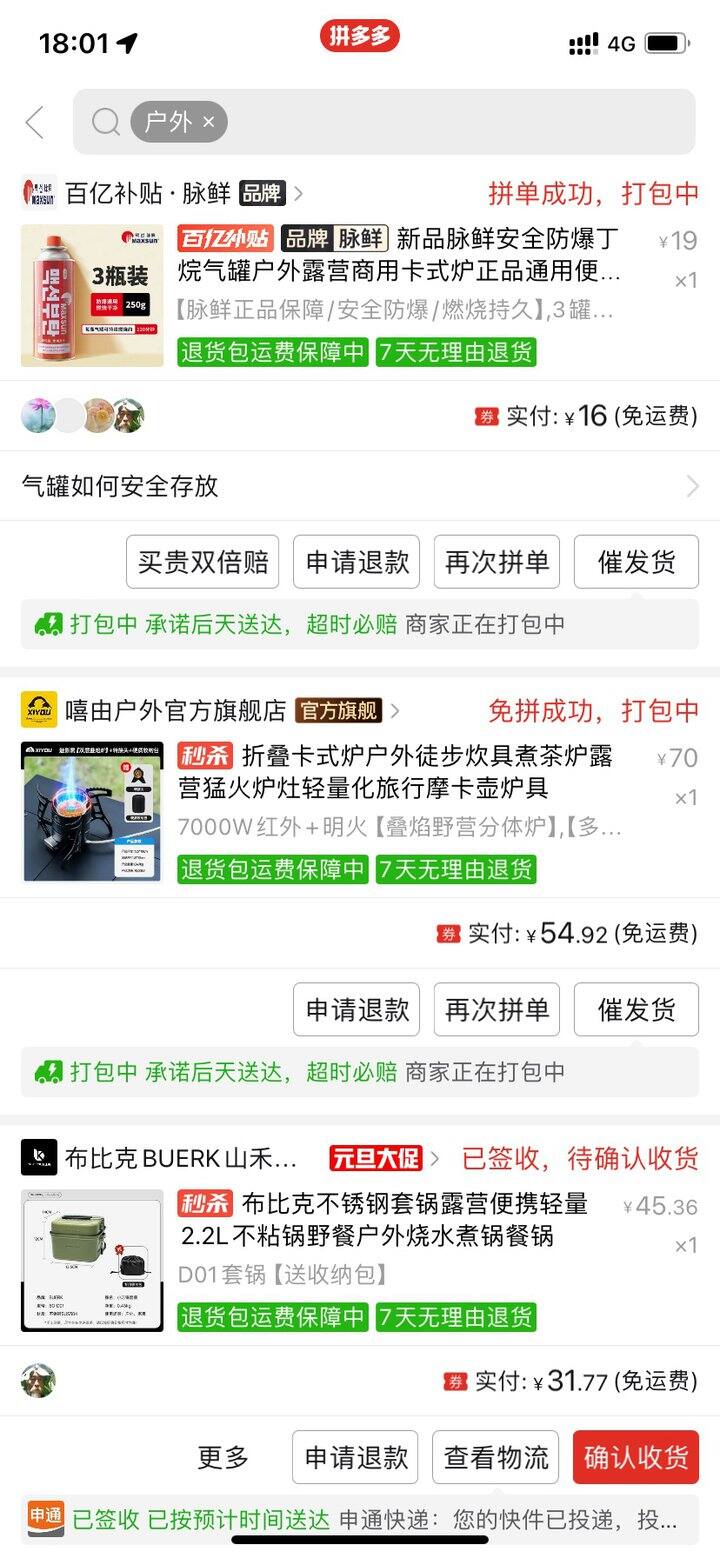Tap 更多 on the 布比克 pot order
720x1558 pixels.
pyautogui.click(x=223, y=1458)
